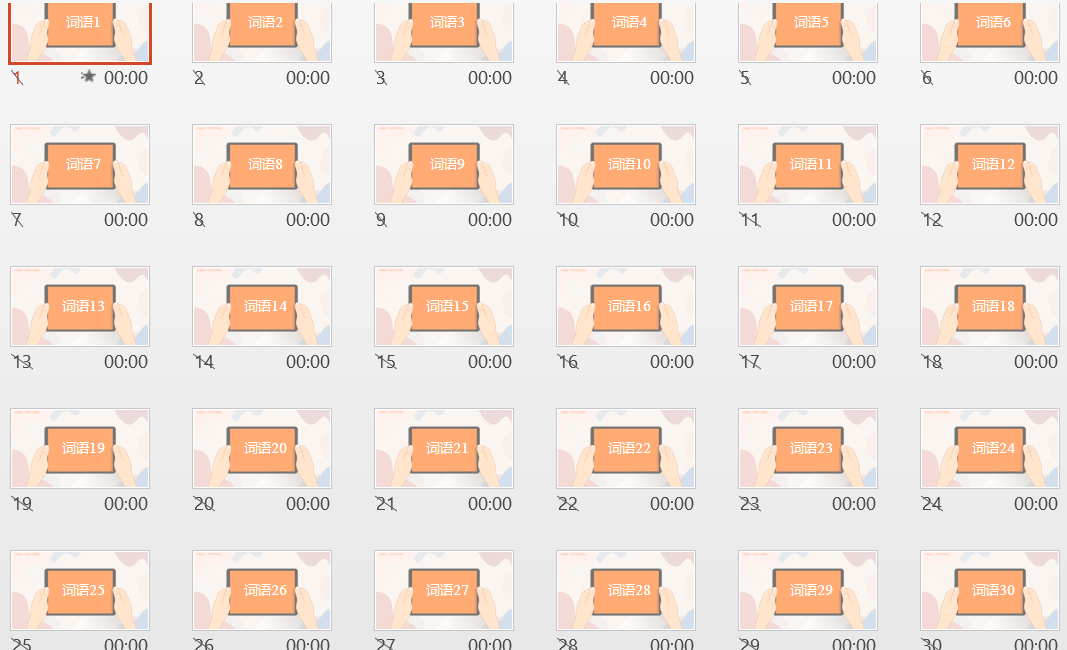Select slide 词语19

point(80,448)
